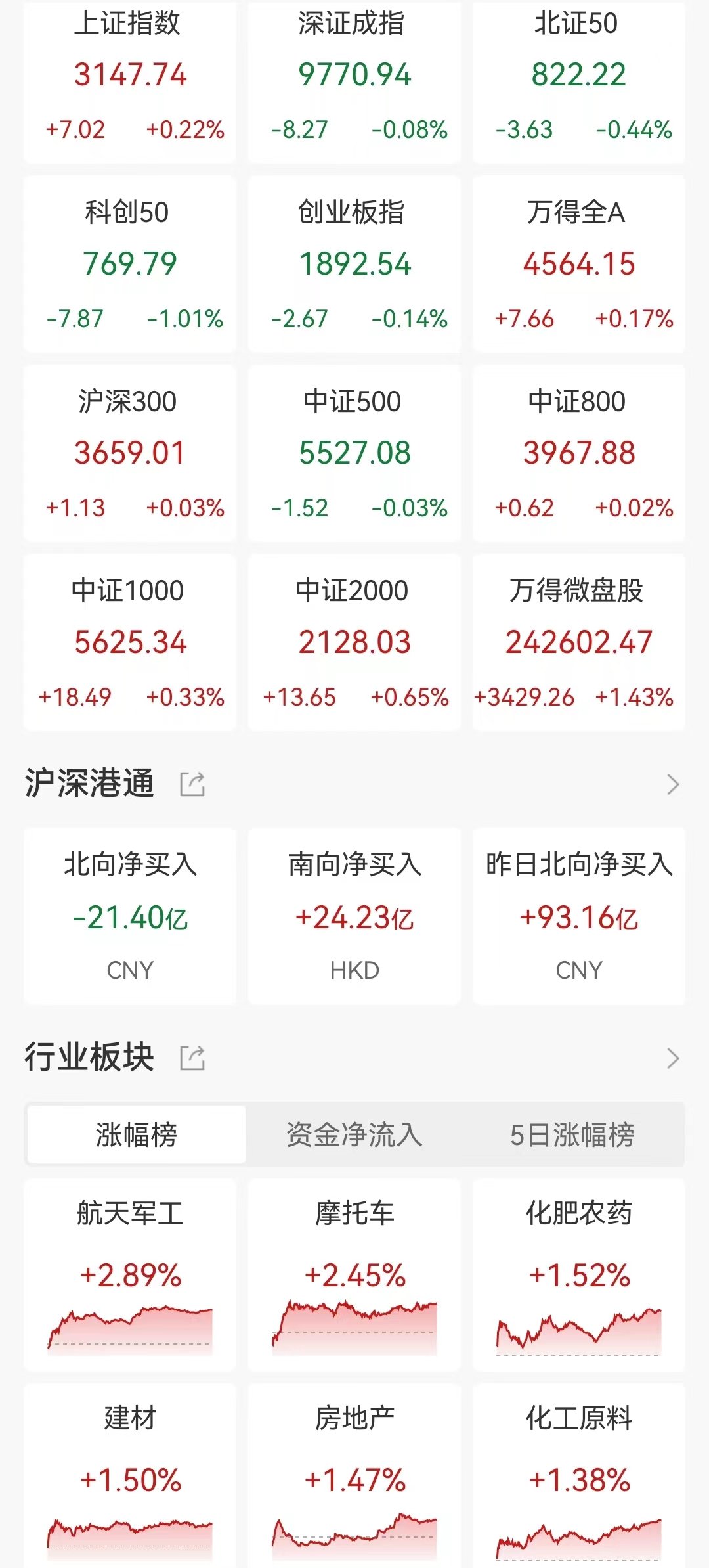
Task: Open the 科创50 index card
Action: [130, 264]
